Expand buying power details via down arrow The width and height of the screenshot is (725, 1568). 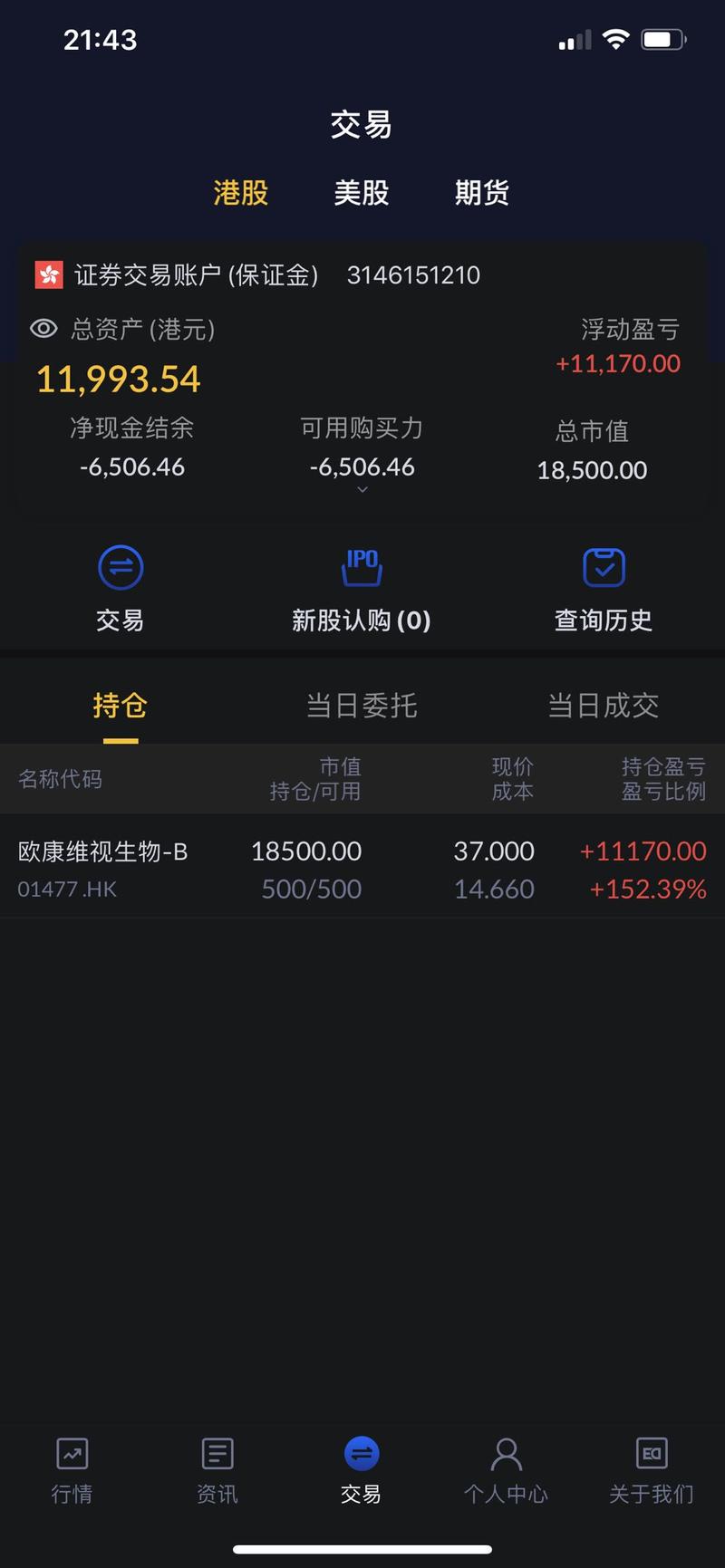(362, 489)
